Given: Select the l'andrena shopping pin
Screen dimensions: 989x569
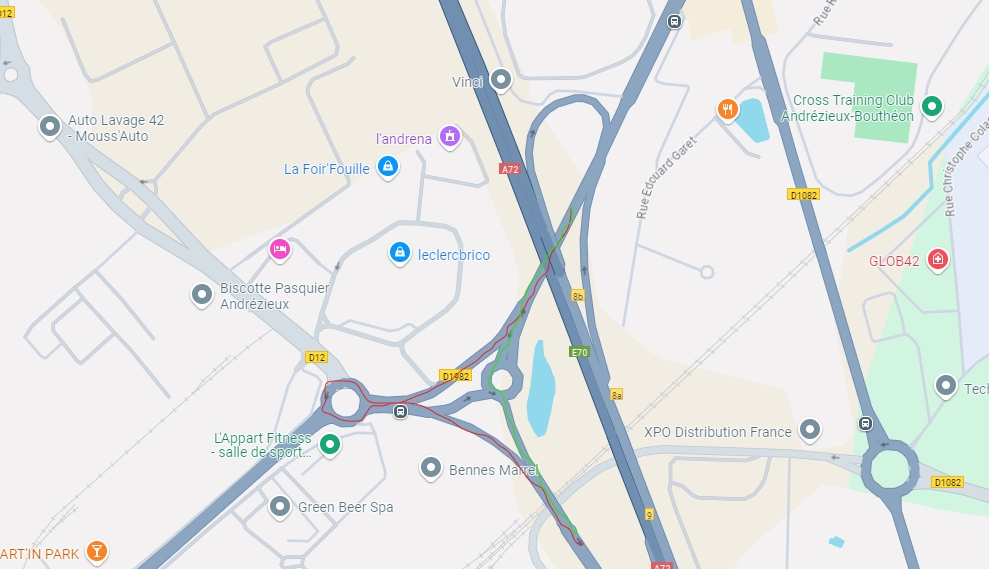Looking at the screenshot, I should point(450,135).
